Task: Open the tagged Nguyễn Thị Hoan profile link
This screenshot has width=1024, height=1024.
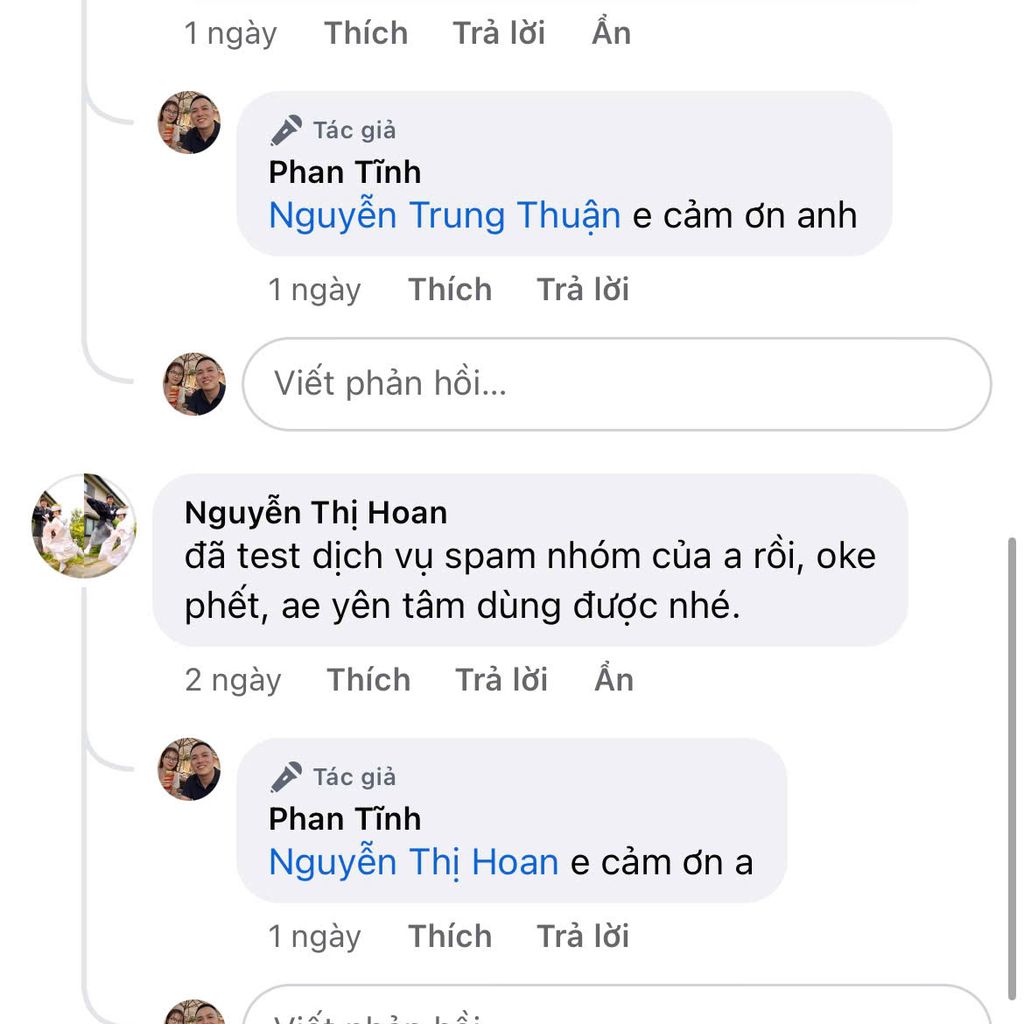Action: tap(413, 863)
